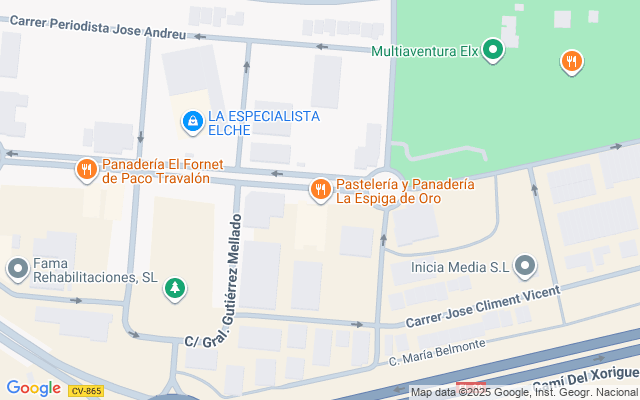Open LA ESPECIALISTA ELCHE shop marker
The image size is (640, 400).
[191, 122]
